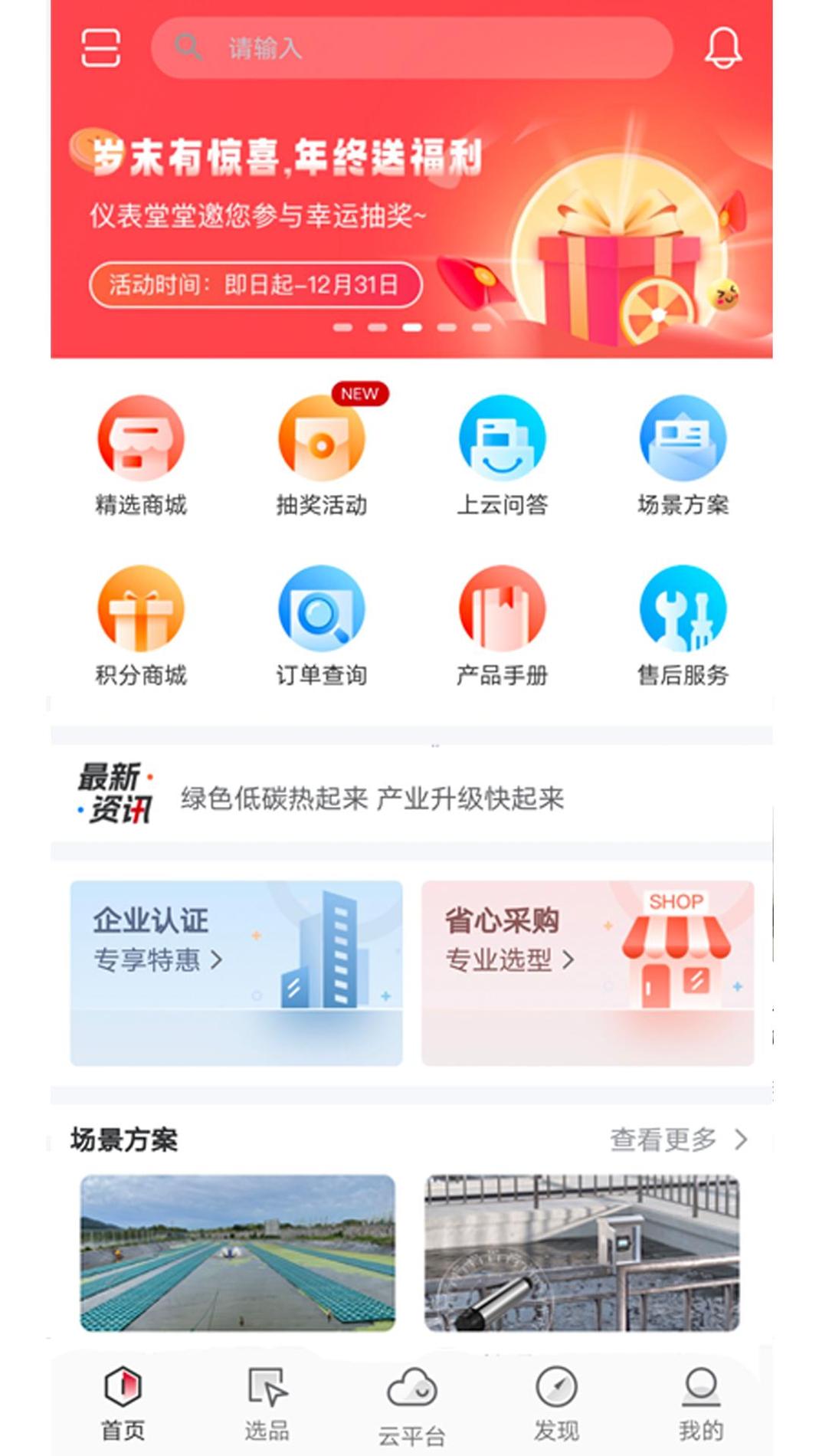Select a carousel indicator dot on the banner
Viewport: 819px width, 1456px height.
[x=411, y=326]
